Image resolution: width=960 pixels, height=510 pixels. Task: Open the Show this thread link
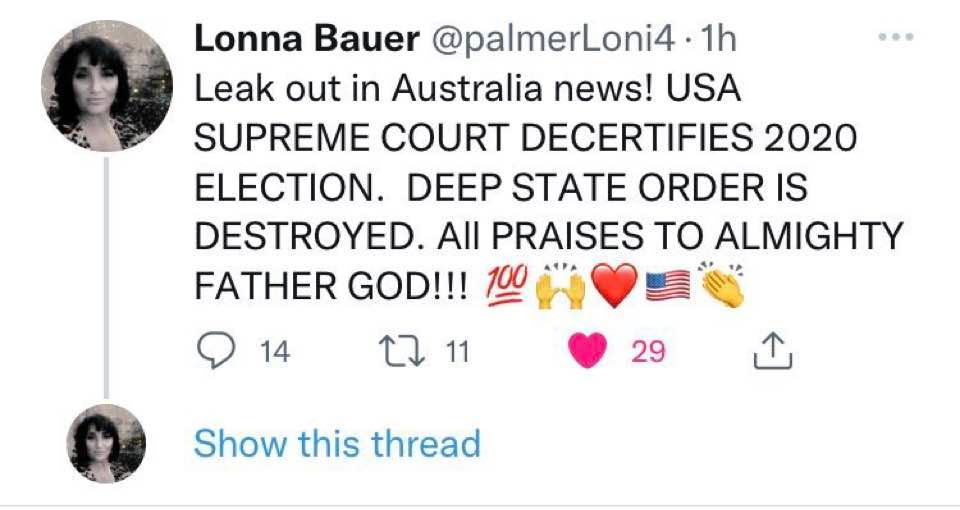(x=337, y=443)
